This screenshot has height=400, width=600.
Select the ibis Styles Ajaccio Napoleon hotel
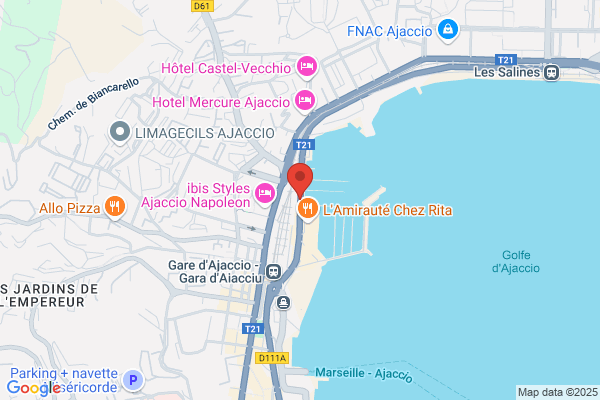pyautogui.click(x=265, y=194)
